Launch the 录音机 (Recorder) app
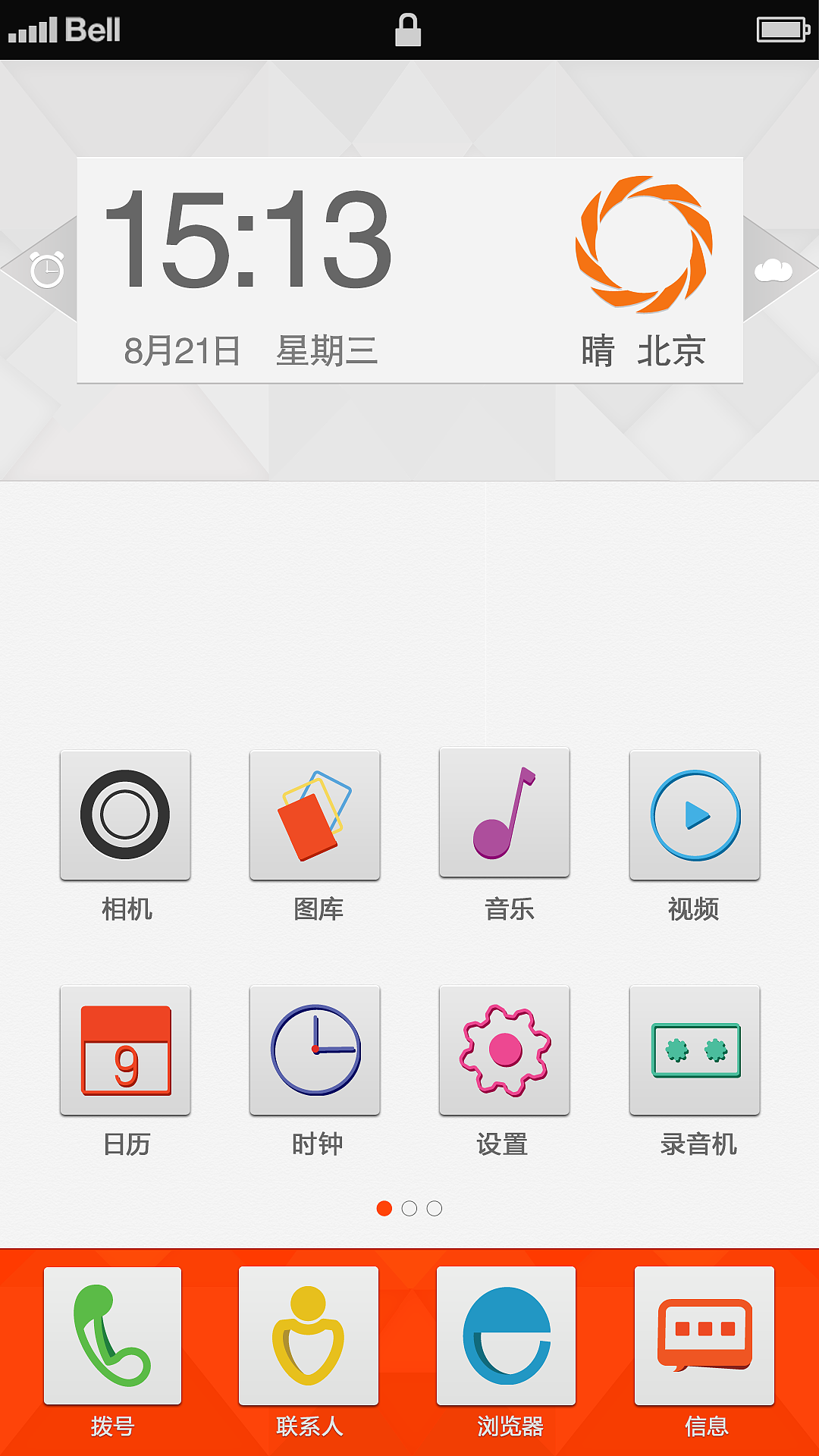 click(x=694, y=1050)
